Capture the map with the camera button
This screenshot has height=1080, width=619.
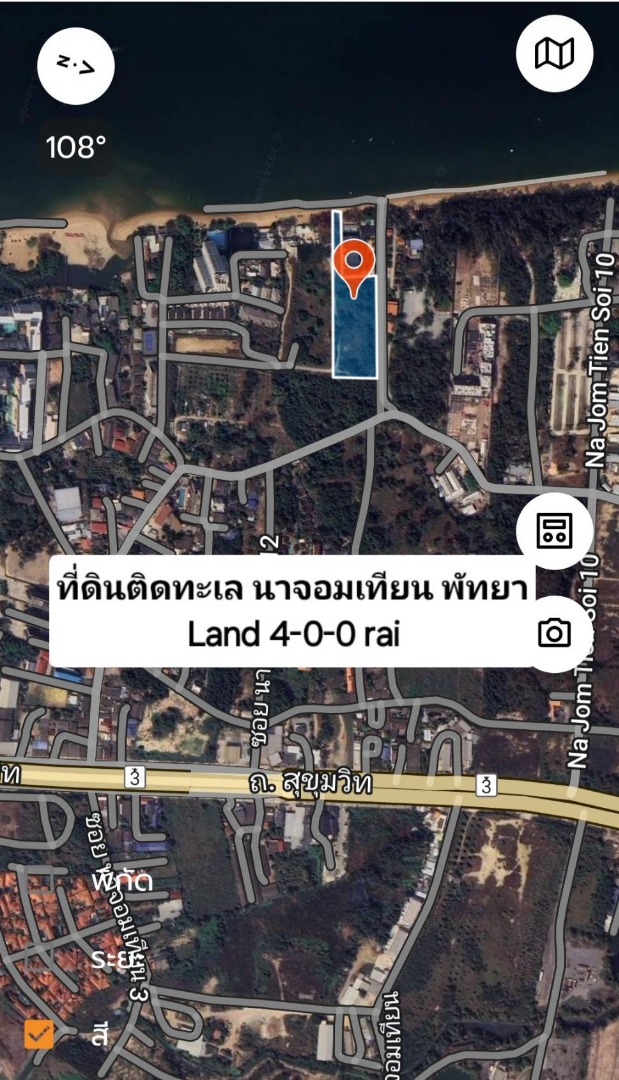(554, 633)
